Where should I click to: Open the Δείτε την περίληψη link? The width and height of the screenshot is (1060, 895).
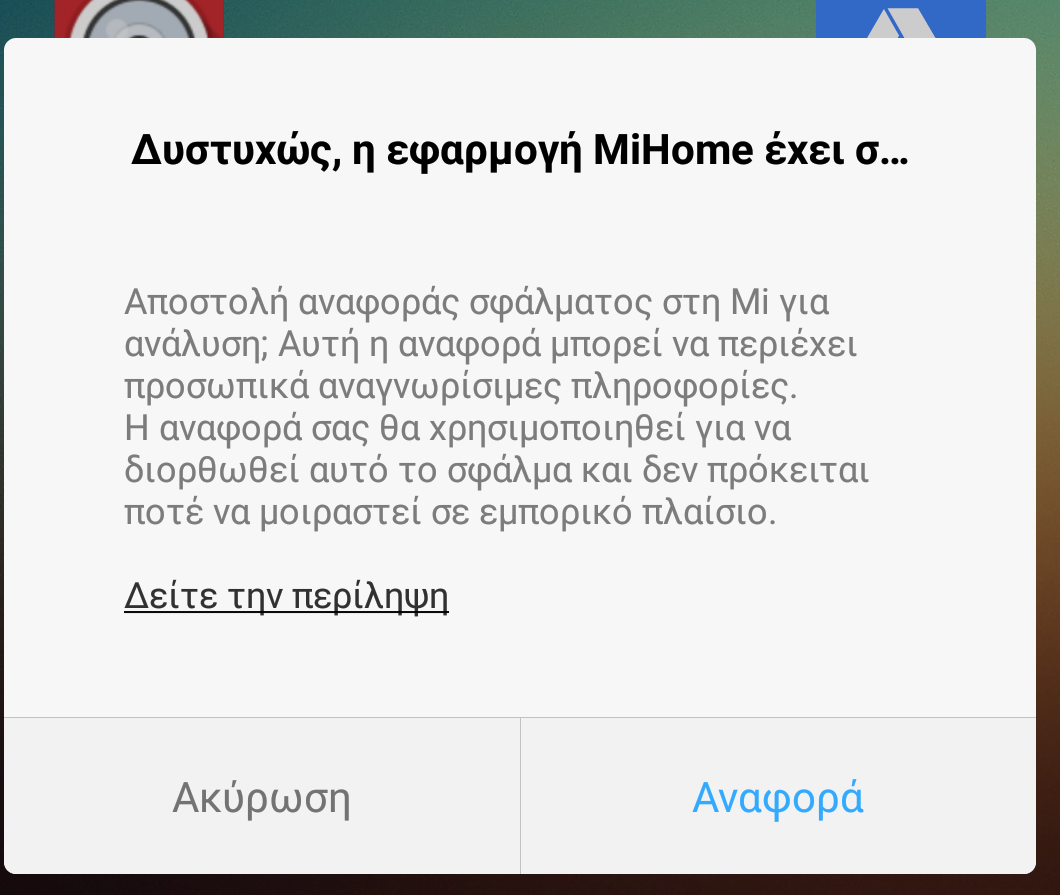point(286,596)
